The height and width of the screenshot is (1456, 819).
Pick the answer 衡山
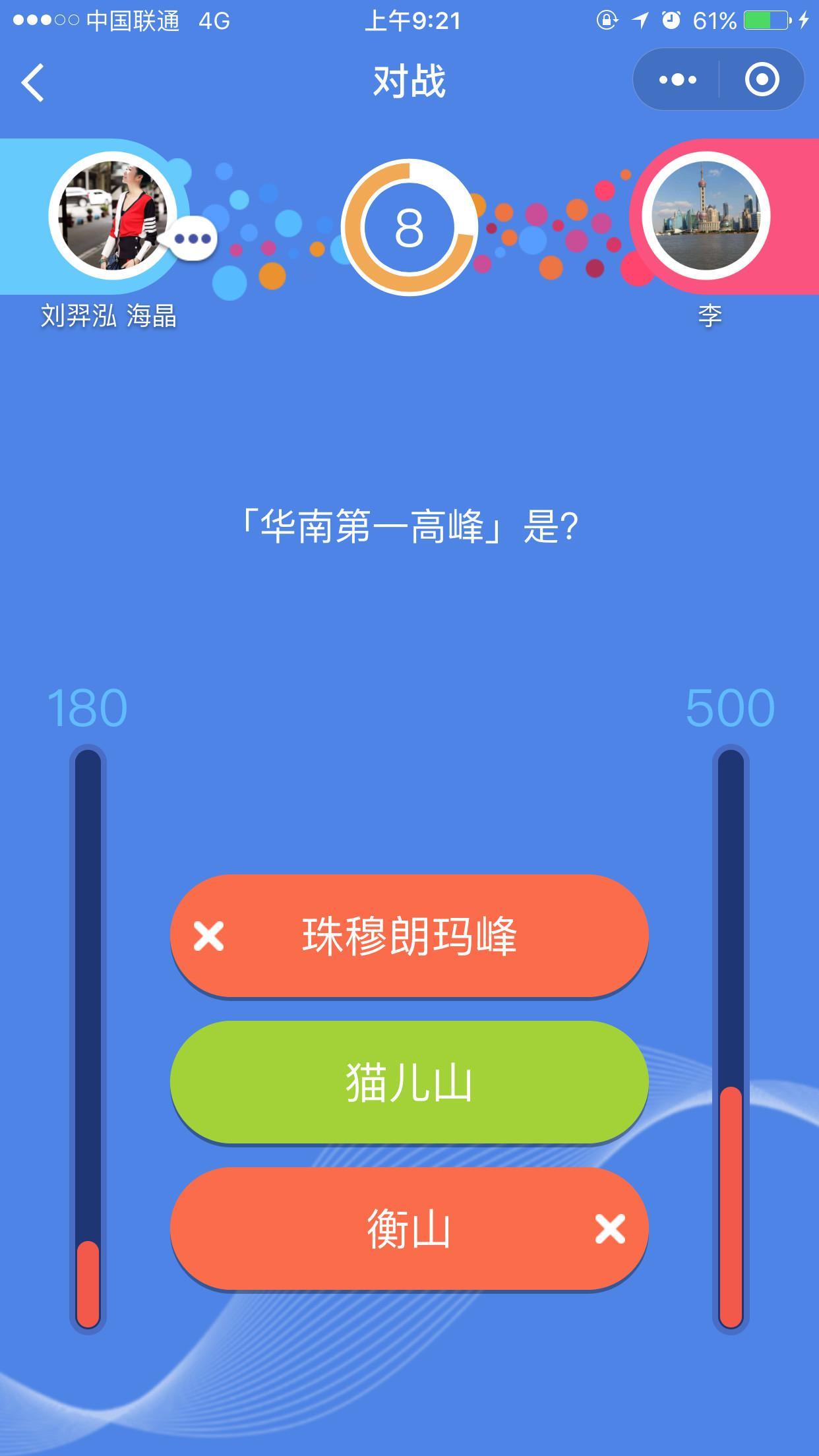409,1228
